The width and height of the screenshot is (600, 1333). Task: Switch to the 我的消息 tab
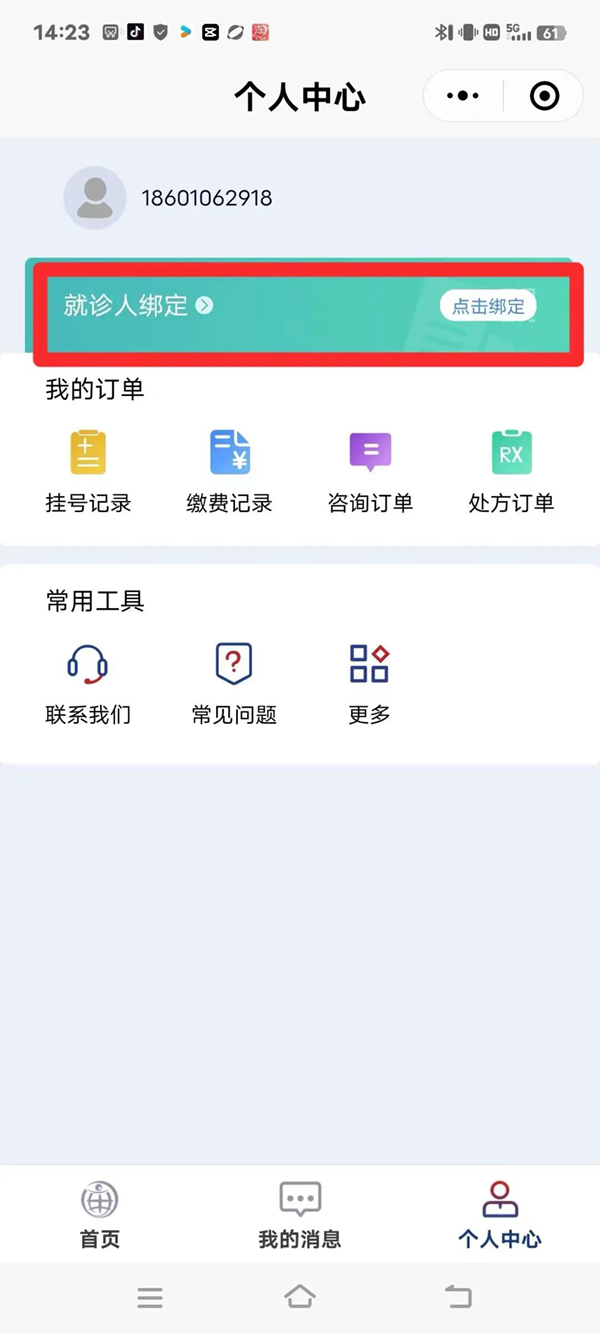[300, 1214]
